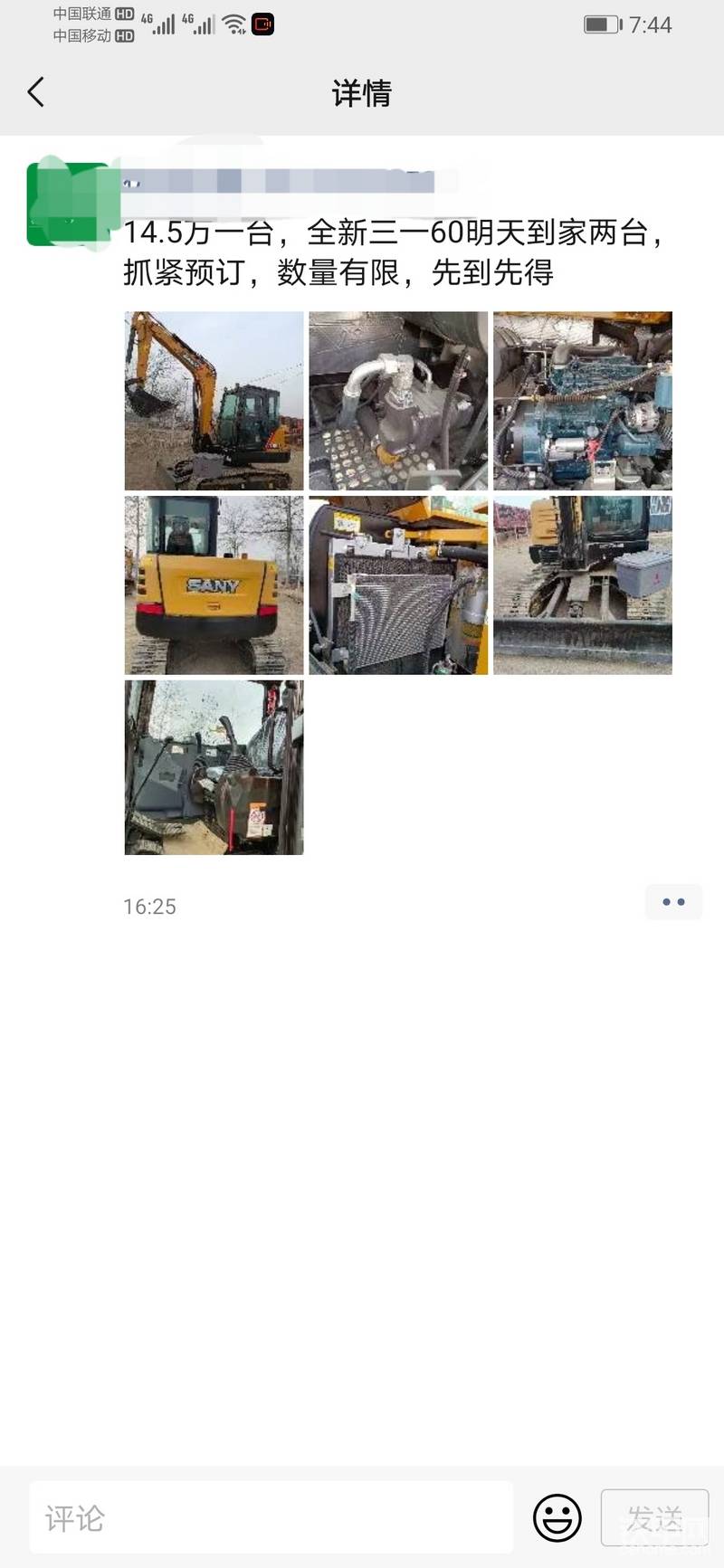Image resolution: width=724 pixels, height=1568 pixels.
Task: View the dozer blade and battery photo
Action: (582, 584)
